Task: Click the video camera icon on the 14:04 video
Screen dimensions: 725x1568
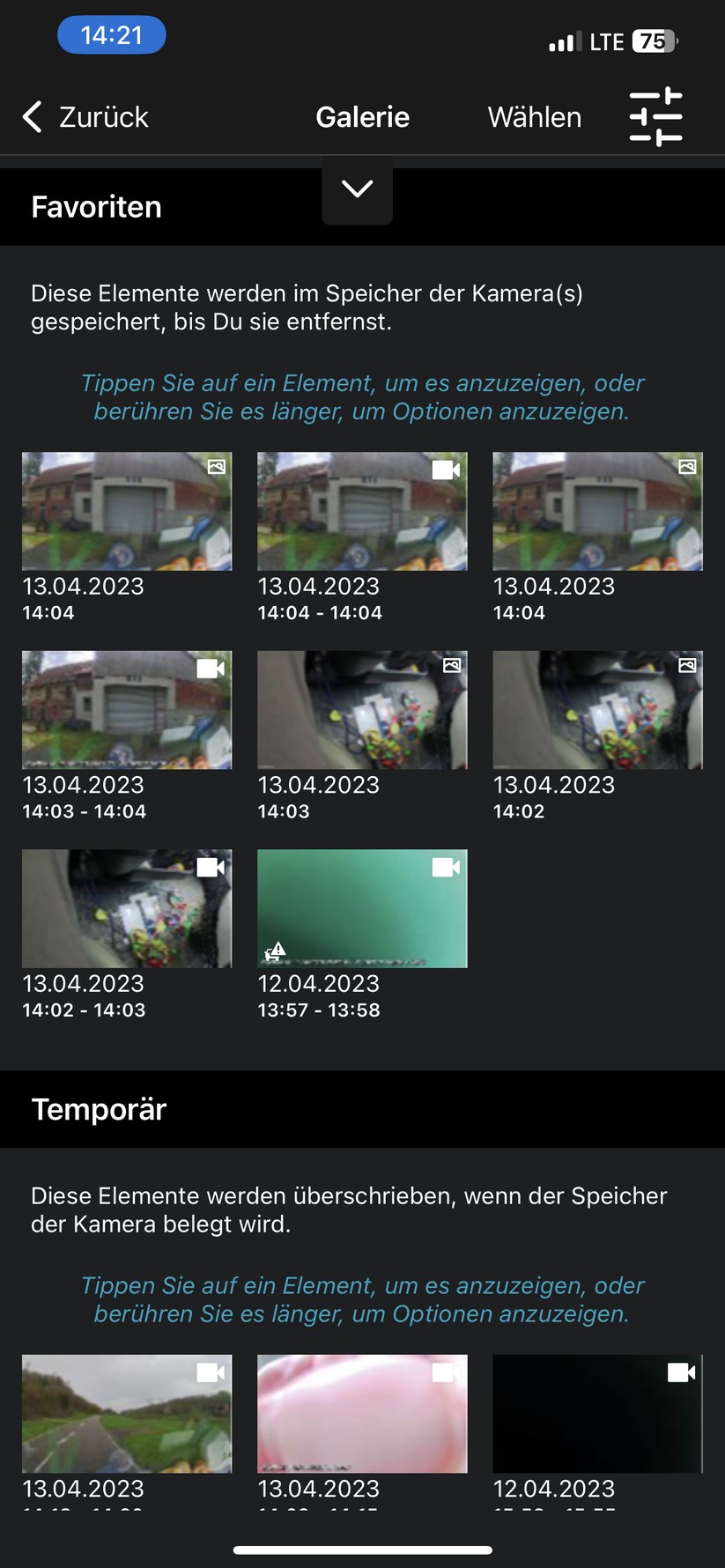Action: coord(446,470)
